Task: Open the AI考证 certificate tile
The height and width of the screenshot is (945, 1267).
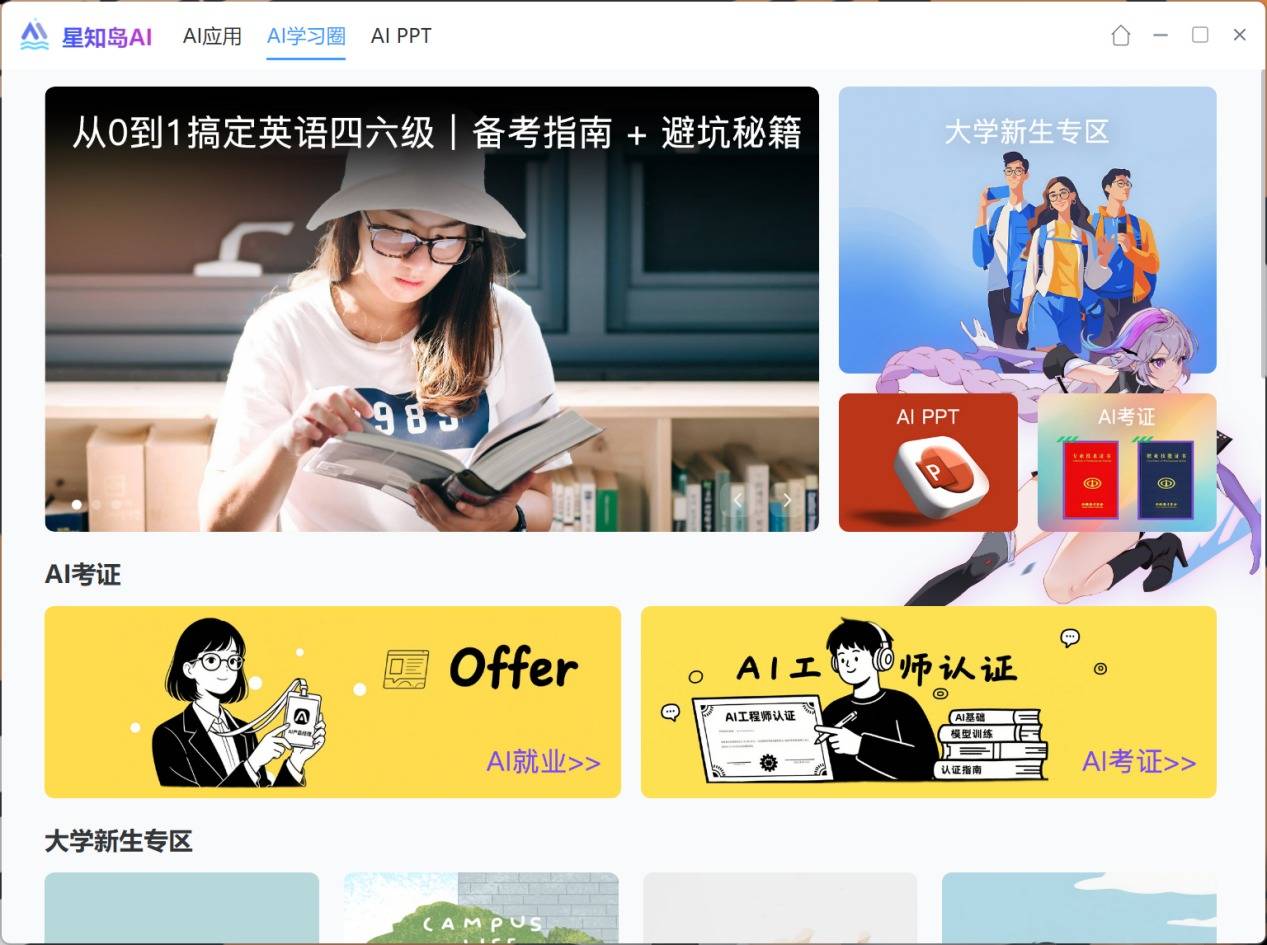Action: (1127, 462)
